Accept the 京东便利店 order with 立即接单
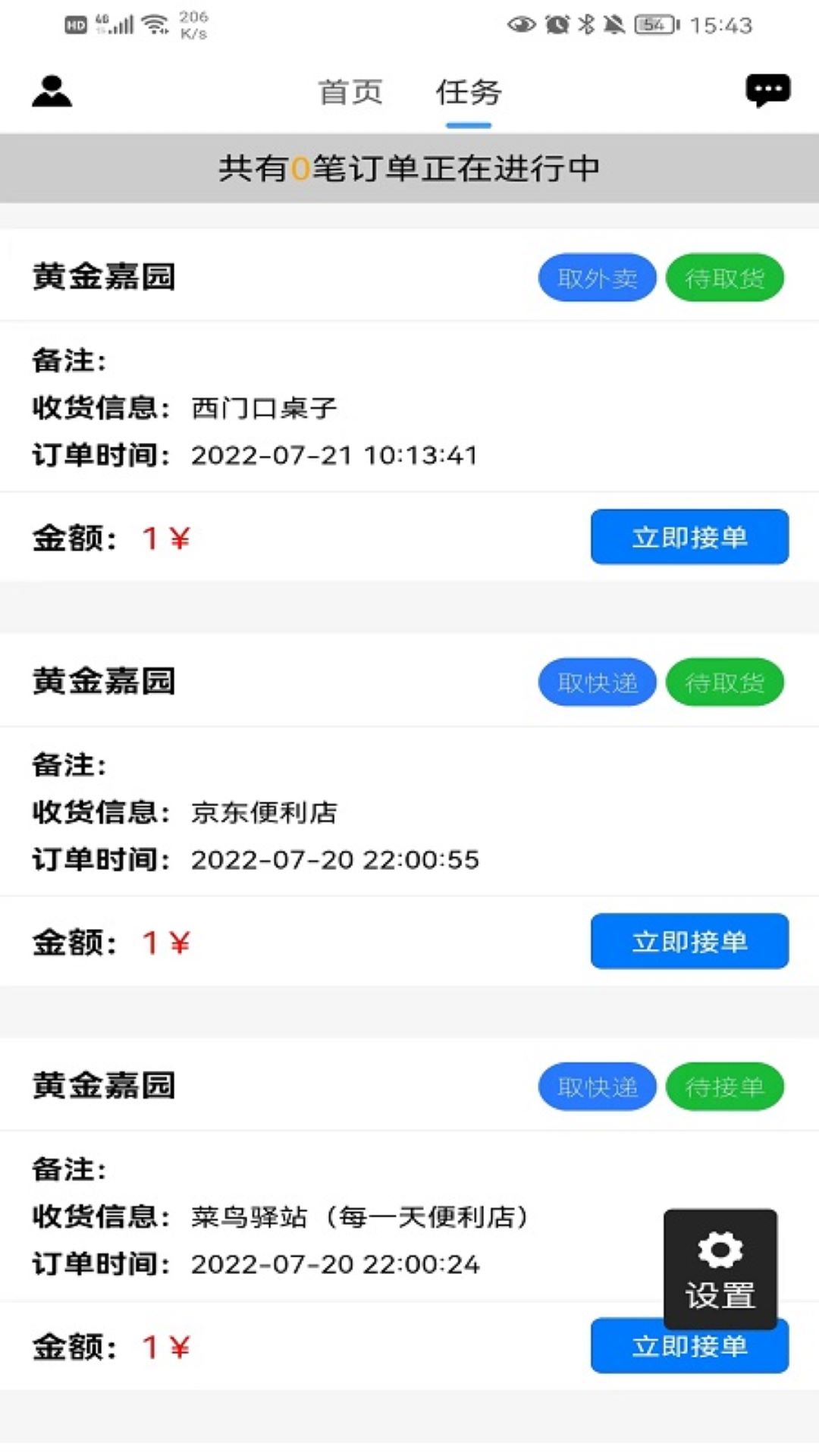Image resolution: width=819 pixels, height=1456 pixels. pyautogui.click(x=689, y=941)
